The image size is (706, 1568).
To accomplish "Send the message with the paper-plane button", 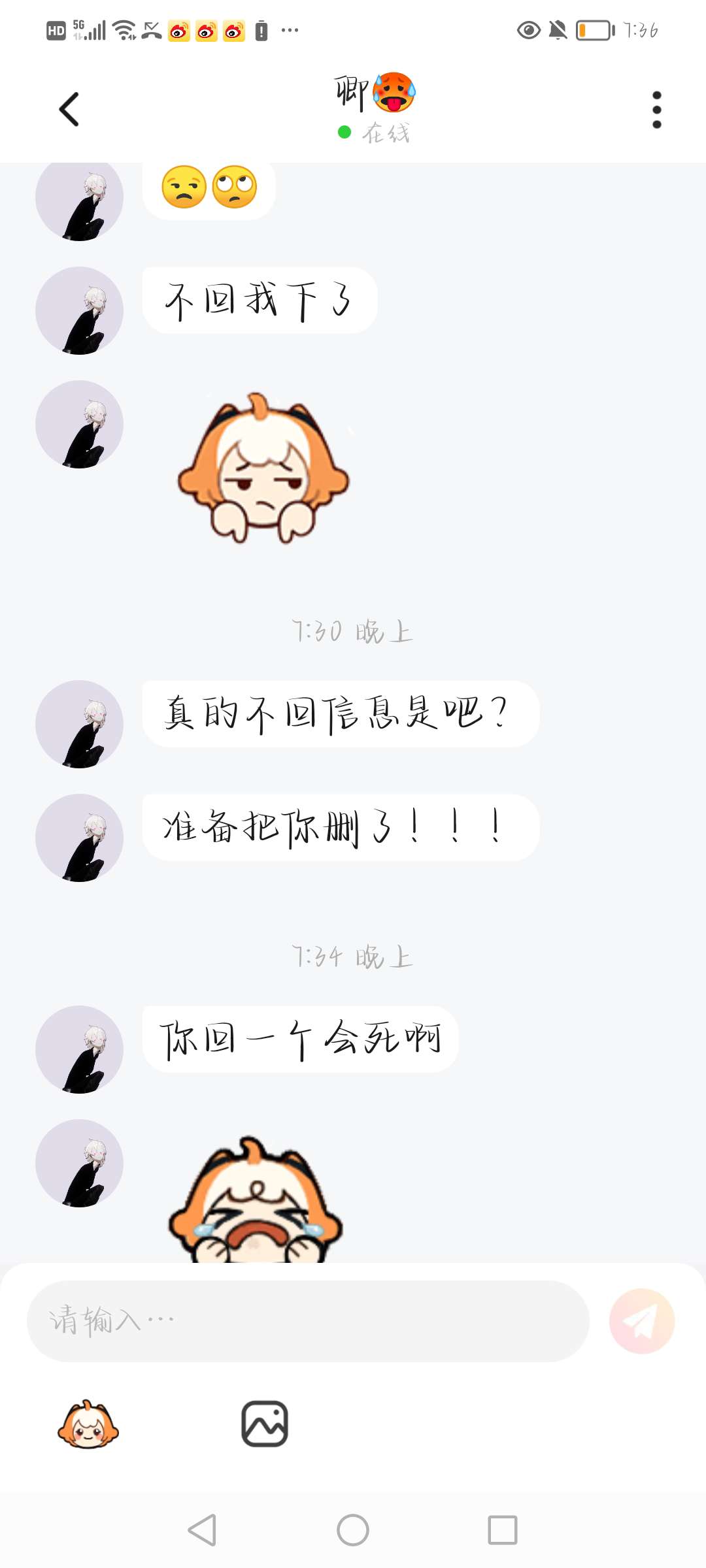I will point(641,1321).
